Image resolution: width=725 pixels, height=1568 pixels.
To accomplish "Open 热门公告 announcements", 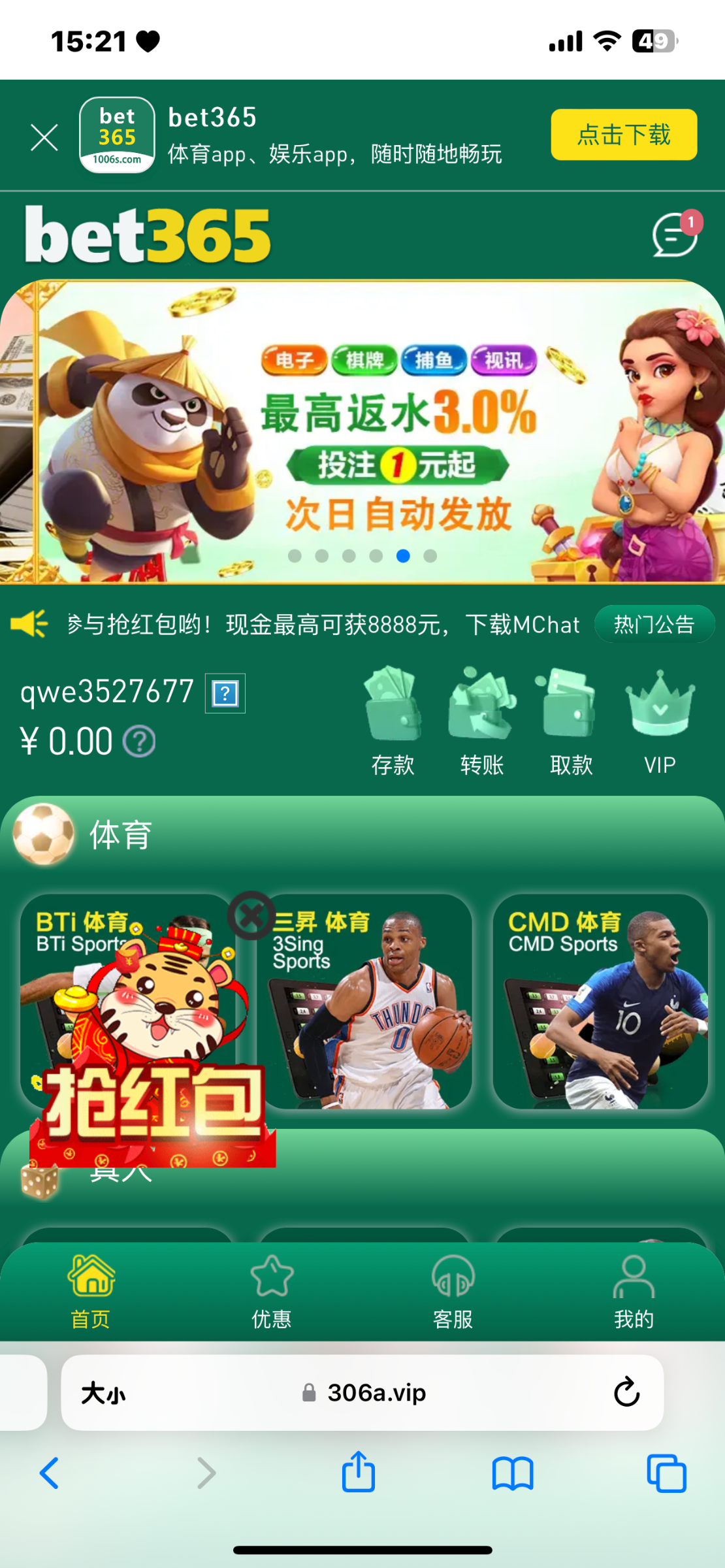I will [x=654, y=625].
